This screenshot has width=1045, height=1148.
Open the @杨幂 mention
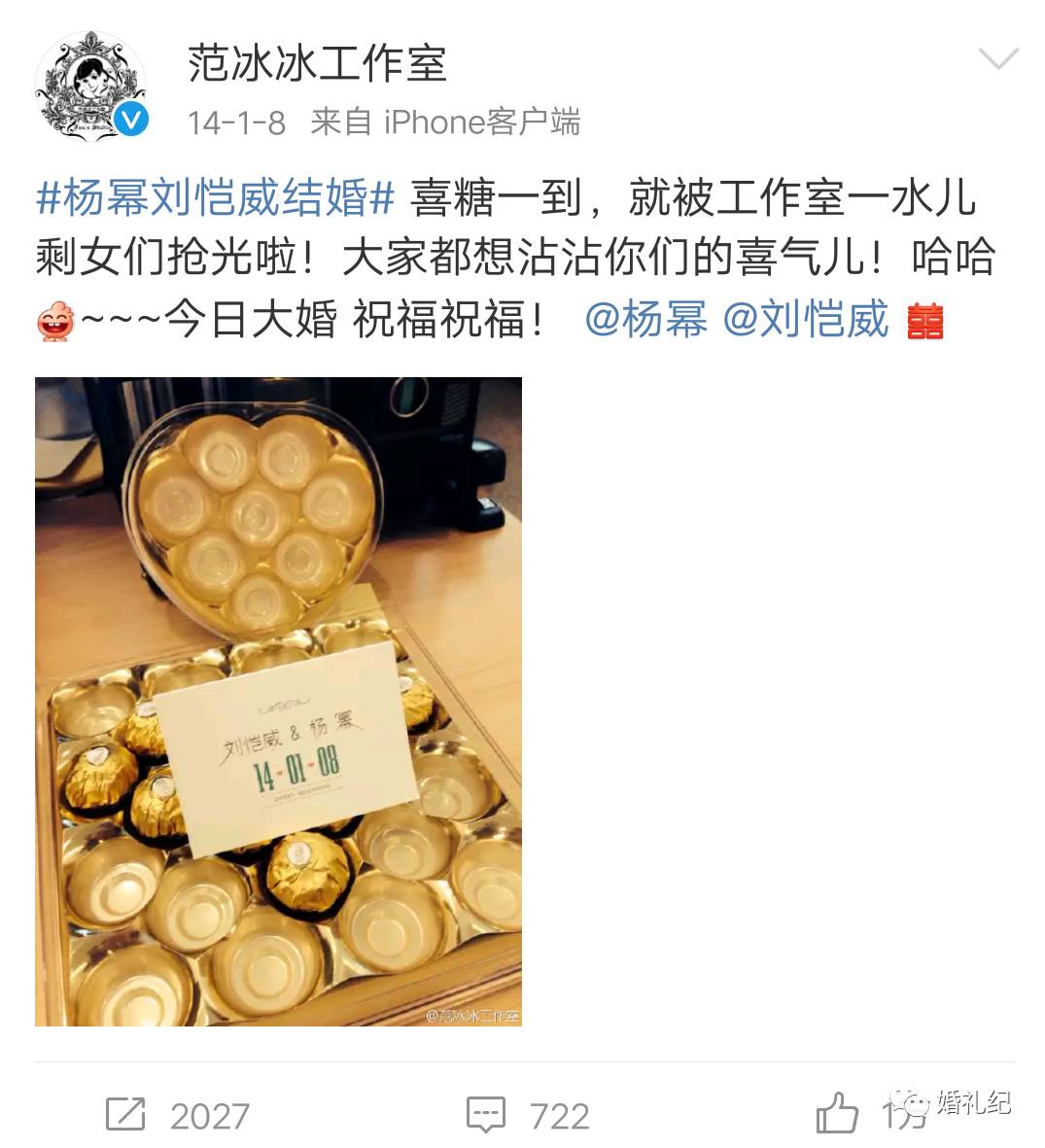(x=646, y=319)
